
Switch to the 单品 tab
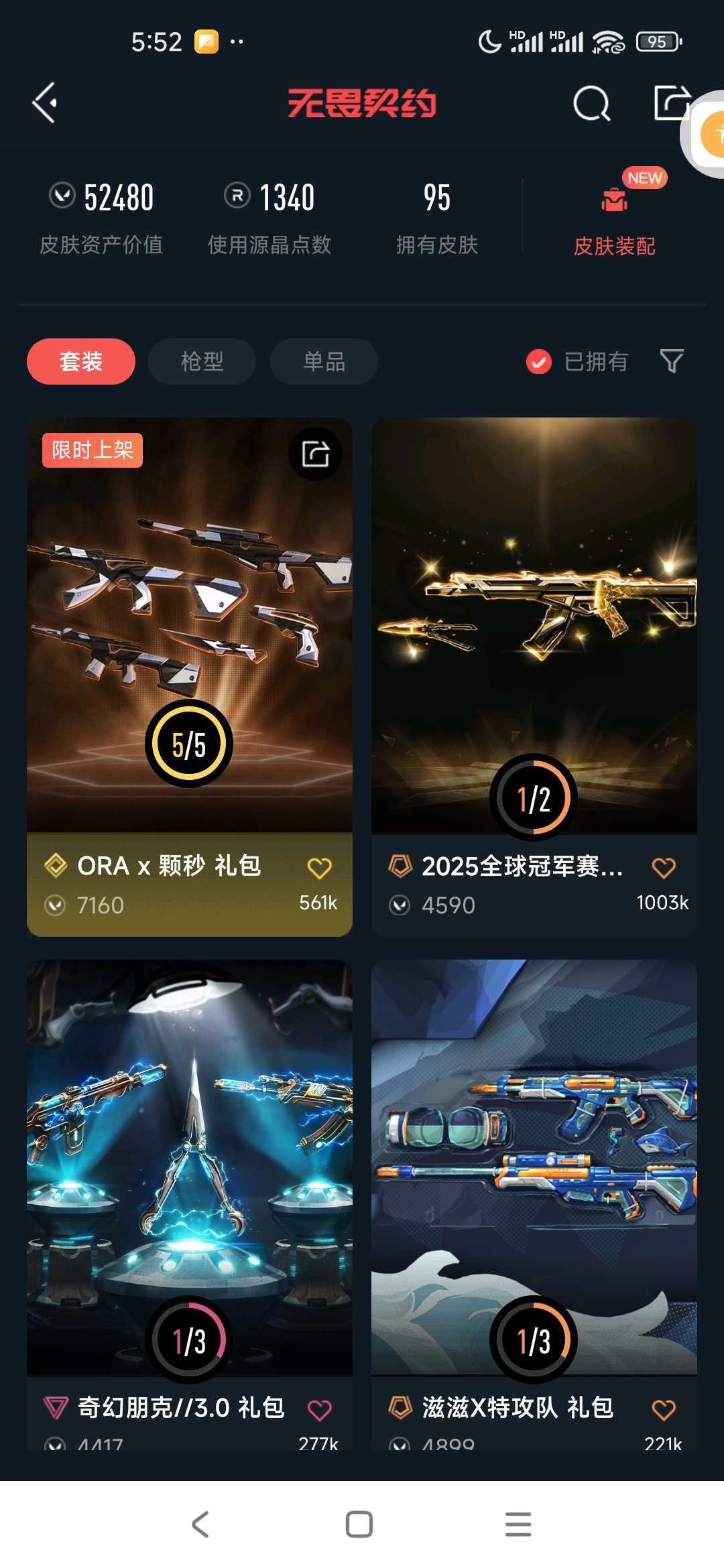(x=324, y=362)
